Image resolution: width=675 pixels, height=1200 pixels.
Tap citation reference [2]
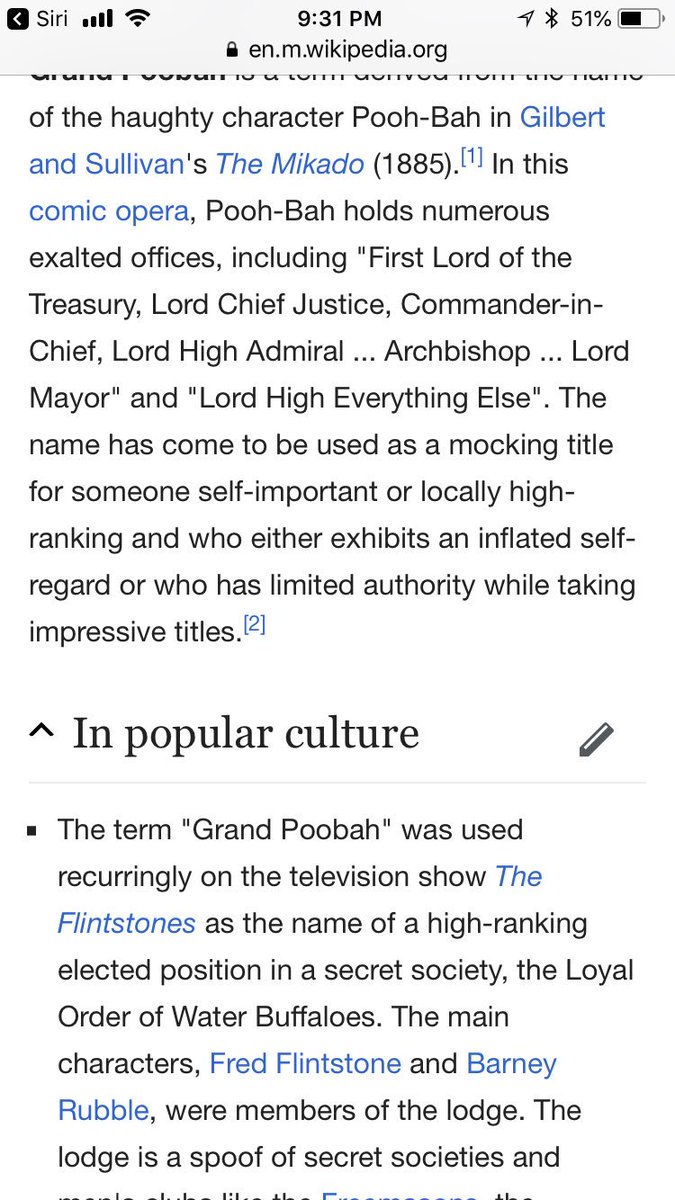255,625
